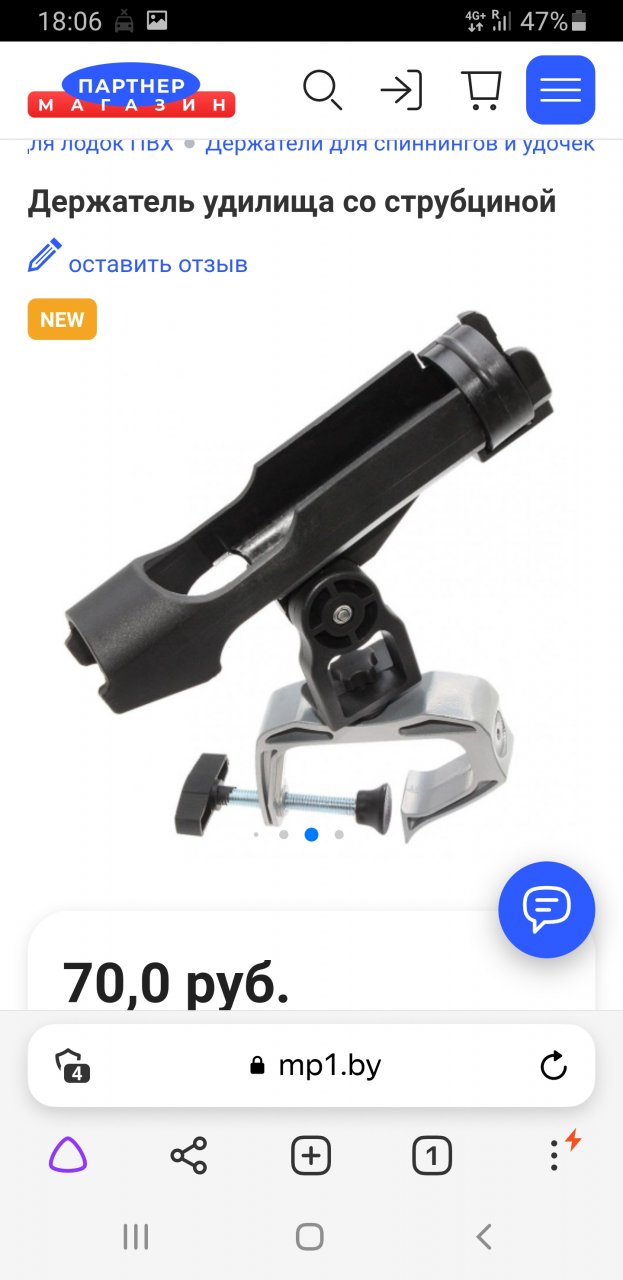Viewport: 623px width, 1280px height.
Task: Share this page
Action: (x=189, y=1156)
